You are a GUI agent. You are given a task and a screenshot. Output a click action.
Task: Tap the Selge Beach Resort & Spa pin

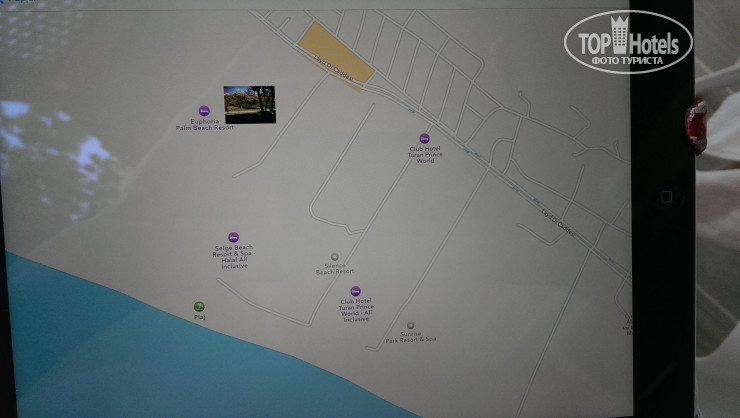[233, 236]
